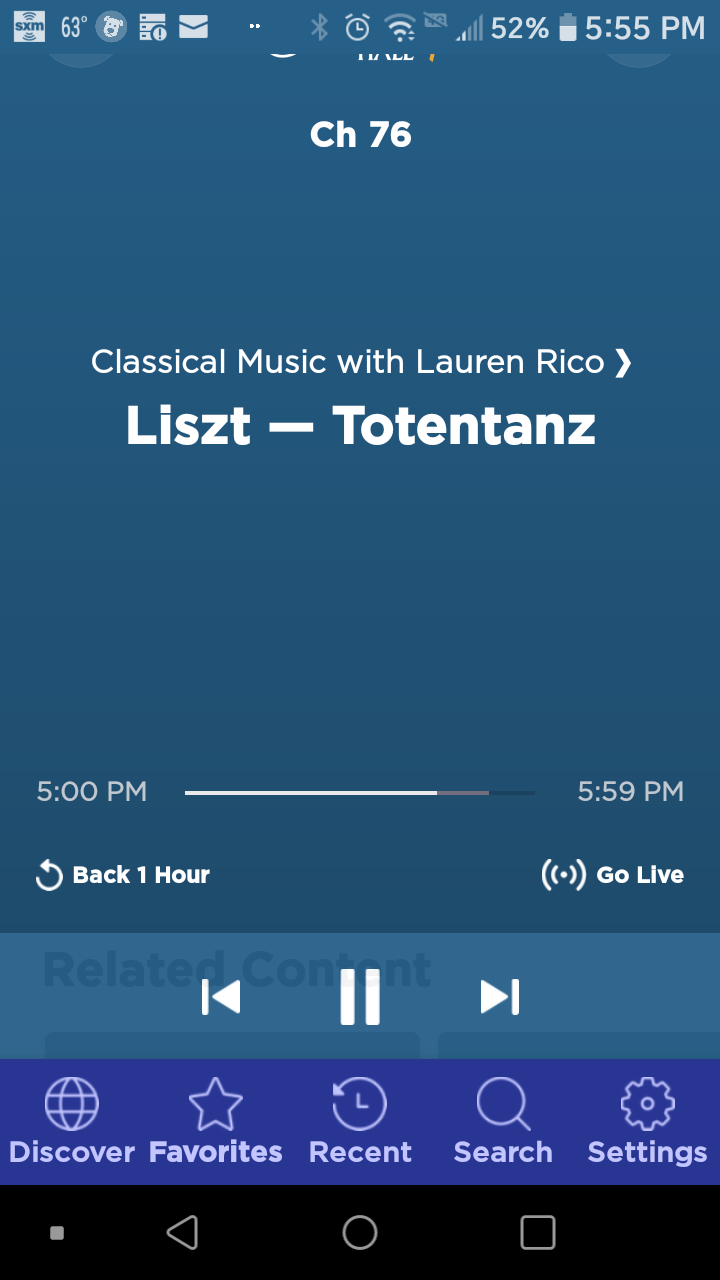Open the Settings tab
The width and height of the screenshot is (720, 1280).
647,1122
